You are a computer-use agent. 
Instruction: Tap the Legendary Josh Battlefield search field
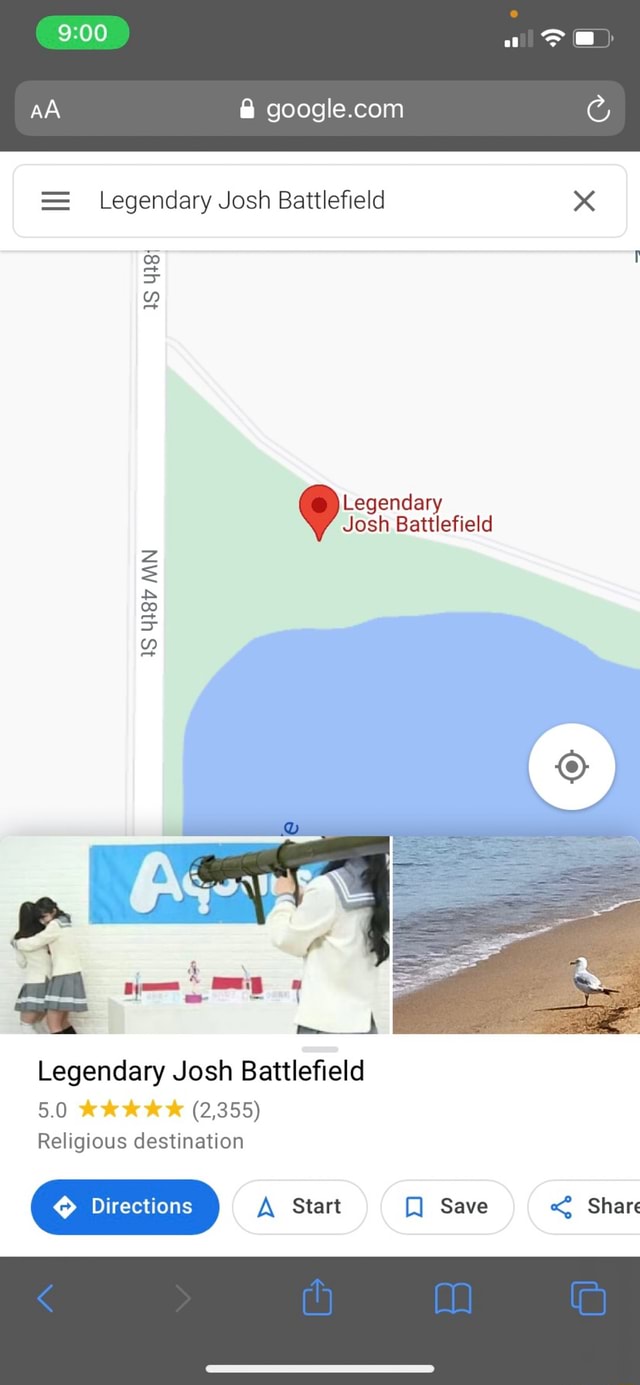click(300, 201)
